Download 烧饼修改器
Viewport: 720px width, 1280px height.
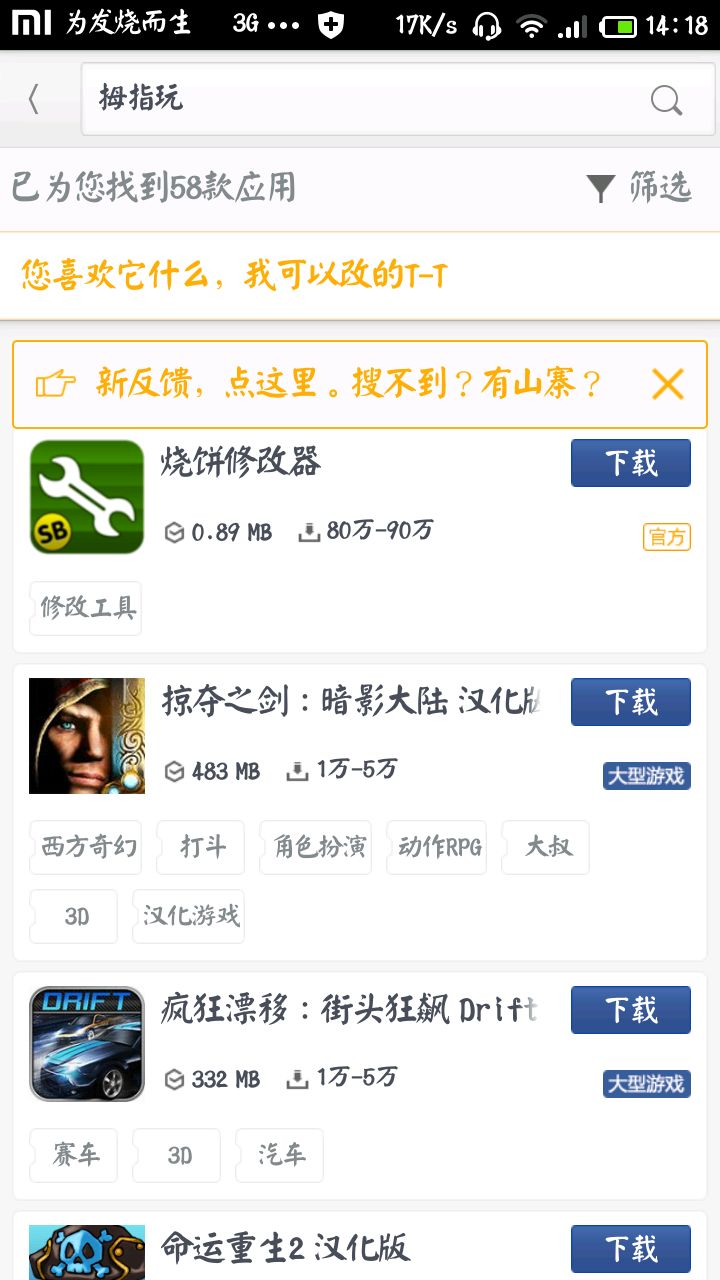point(630,463)
